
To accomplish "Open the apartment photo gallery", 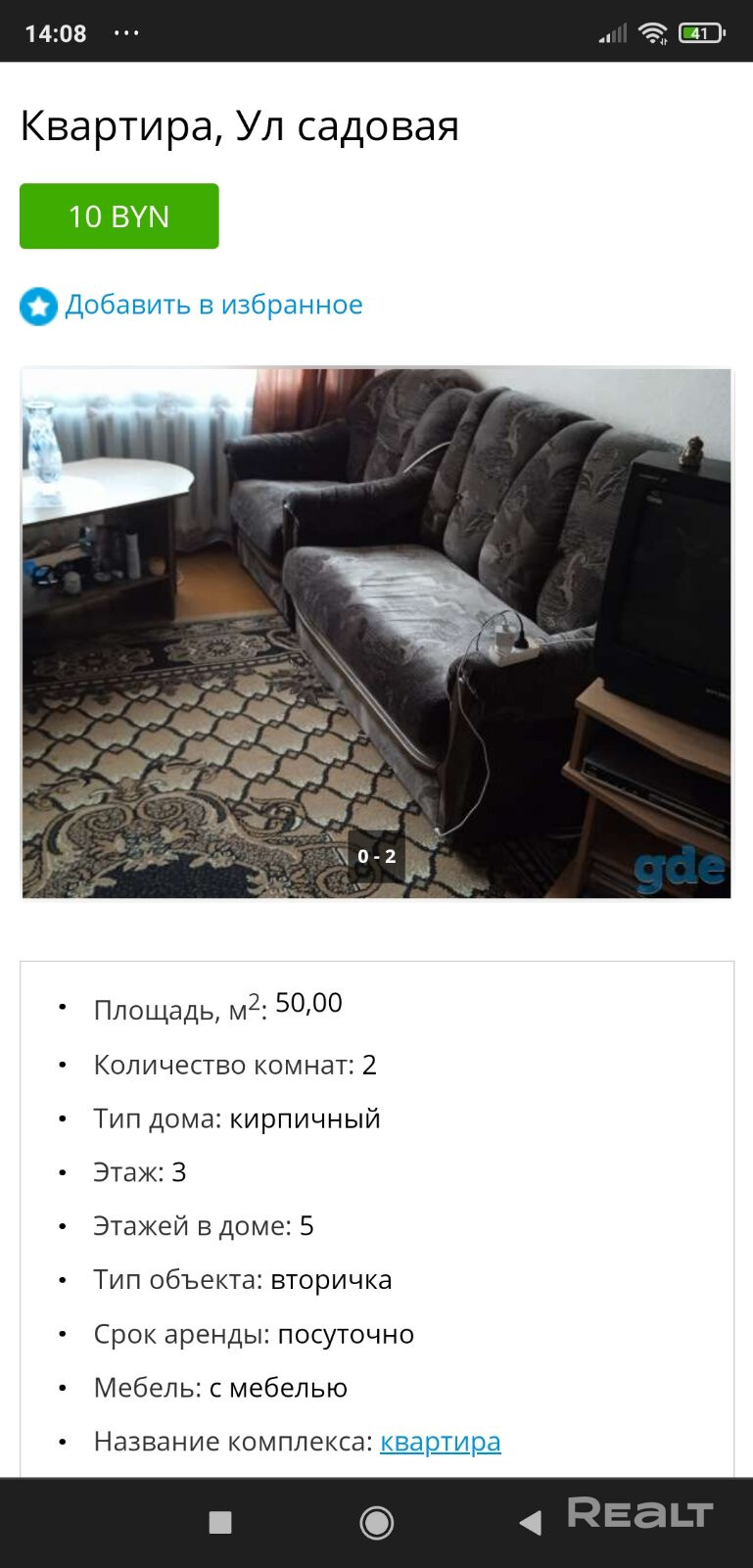I will 376,632.
